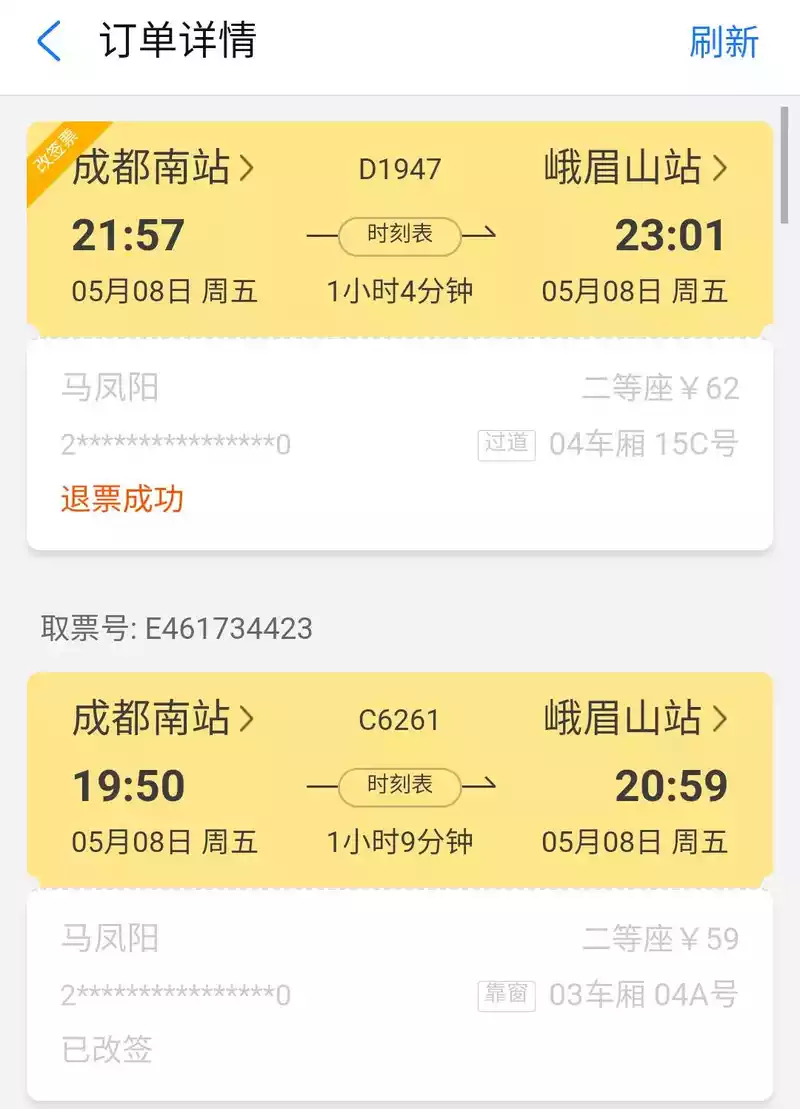Tap 刷新 to refresh the order
Image resolution: width=800 pixels, height=1109 pixels.
point(724,42)
